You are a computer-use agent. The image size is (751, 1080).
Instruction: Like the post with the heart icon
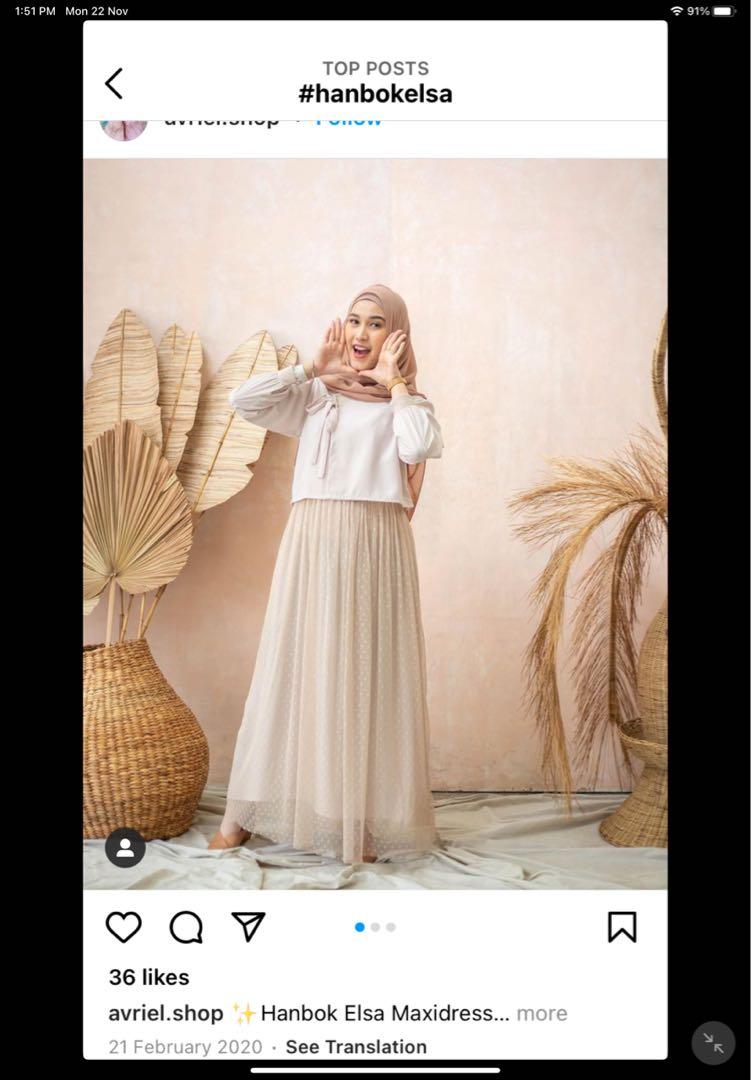[123, 927]
